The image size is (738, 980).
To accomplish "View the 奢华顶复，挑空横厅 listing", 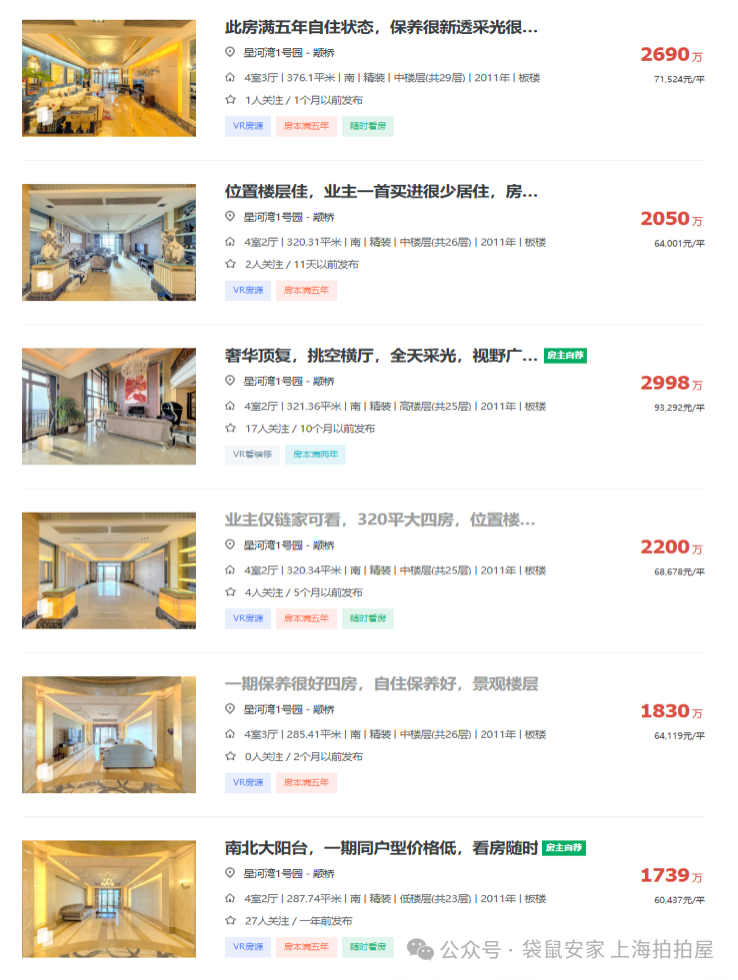I will [x=381, y=356].
